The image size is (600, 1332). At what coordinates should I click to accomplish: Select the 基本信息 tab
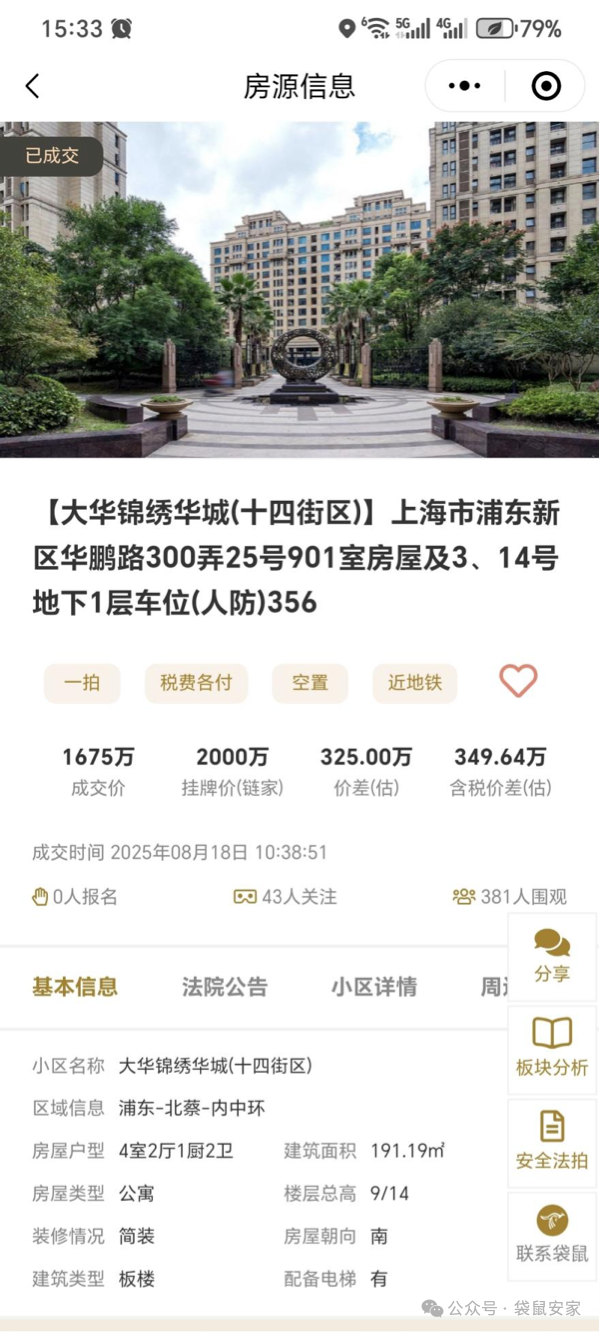coord(75,987)
